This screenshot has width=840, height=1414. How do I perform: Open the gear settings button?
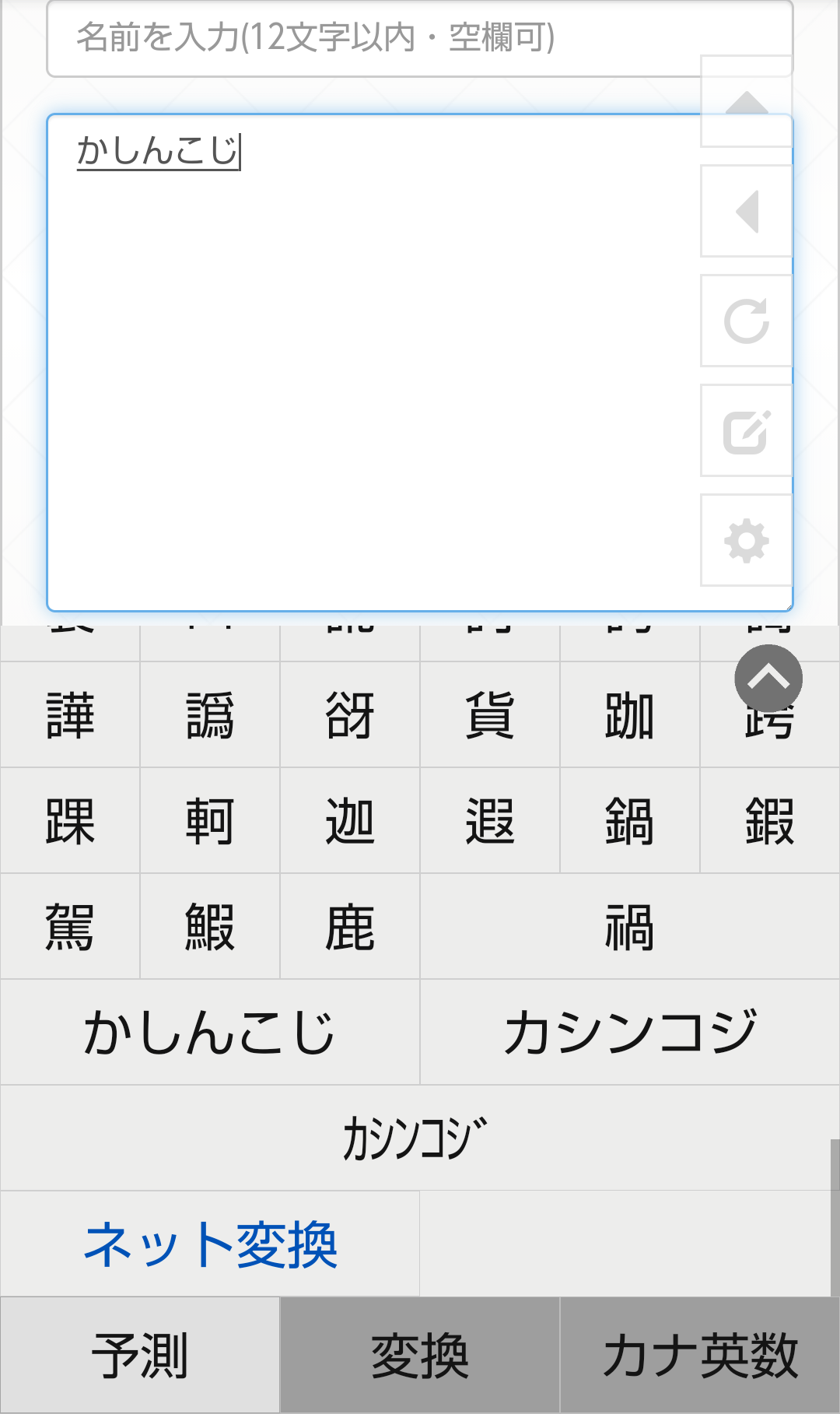[746, 540]
